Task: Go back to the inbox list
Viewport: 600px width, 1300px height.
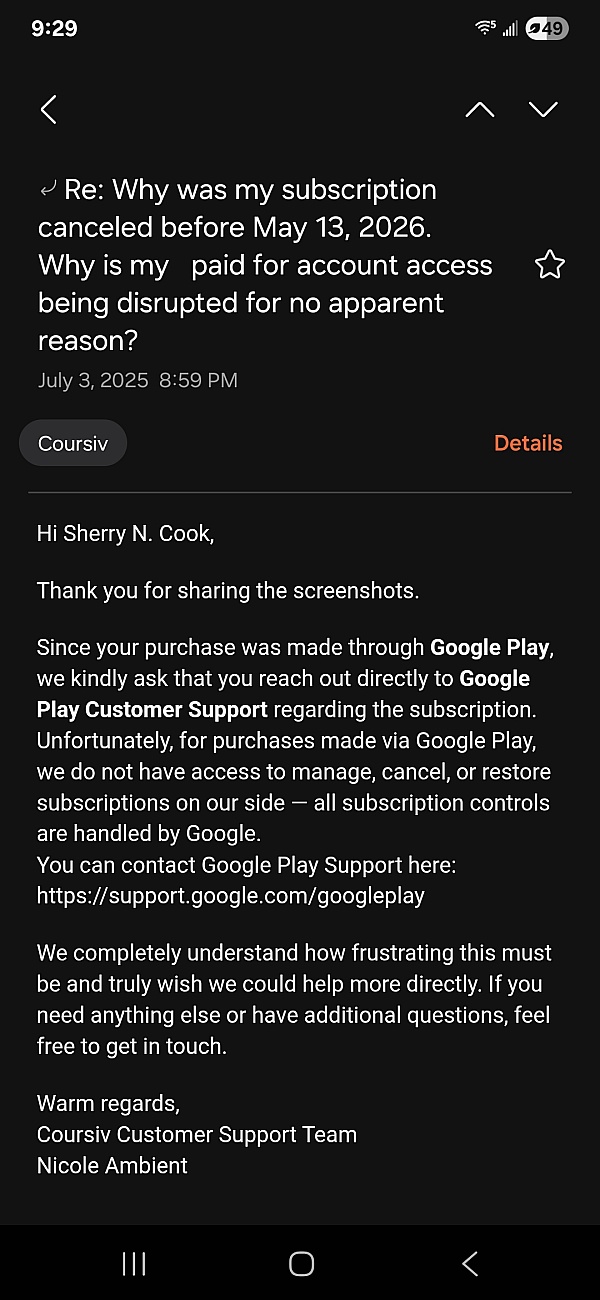Action: click(x=48, y=109)
